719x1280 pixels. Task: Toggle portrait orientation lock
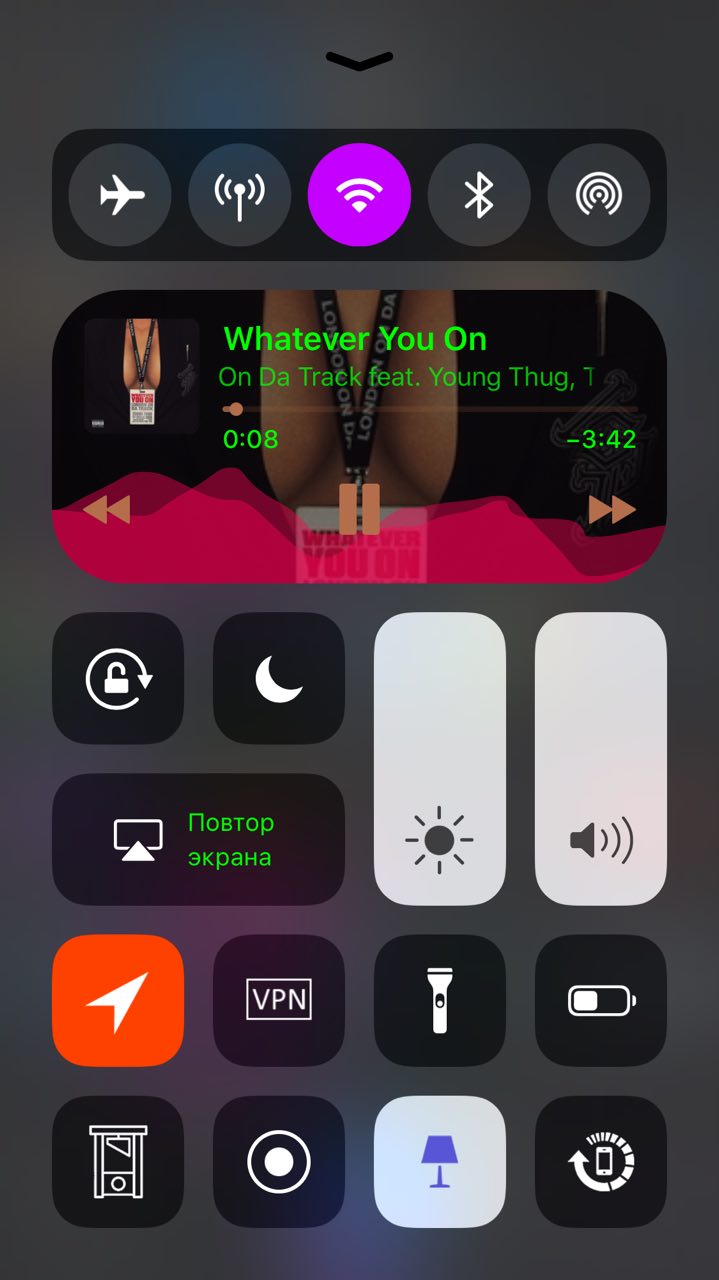(x=118, y=678)
